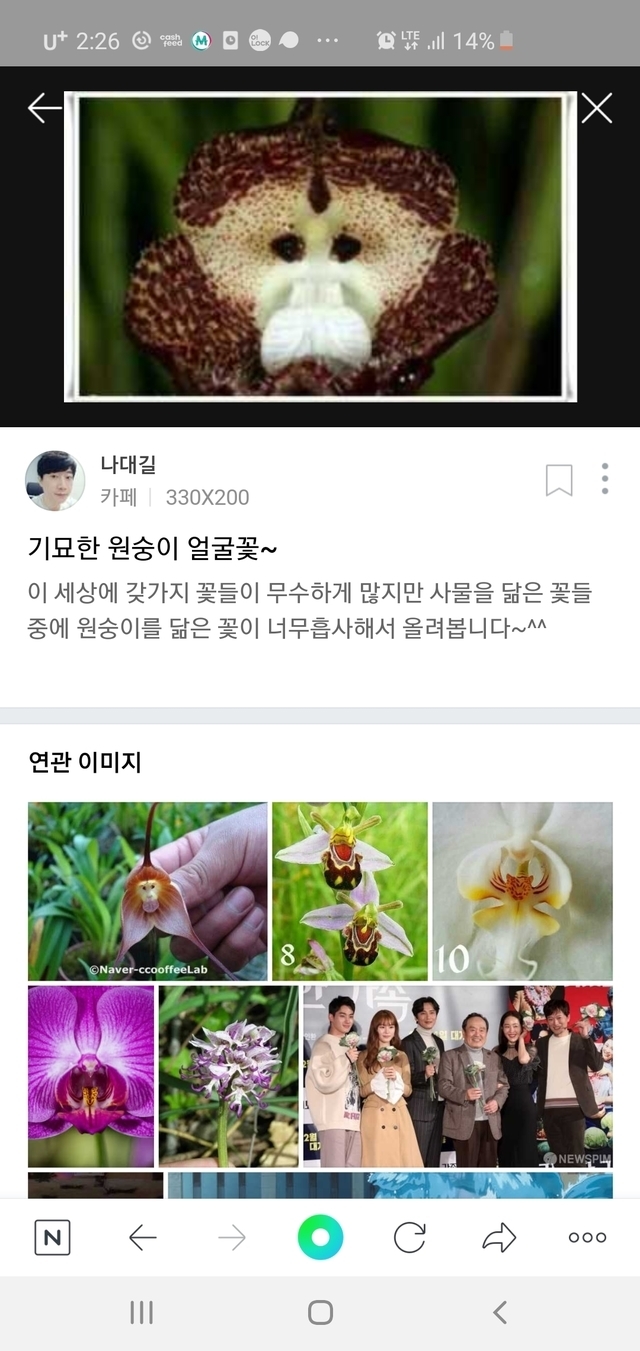This screenshot has height=1351, width=640.
Task: Reload the current page
Action: tap(409, 1238)
